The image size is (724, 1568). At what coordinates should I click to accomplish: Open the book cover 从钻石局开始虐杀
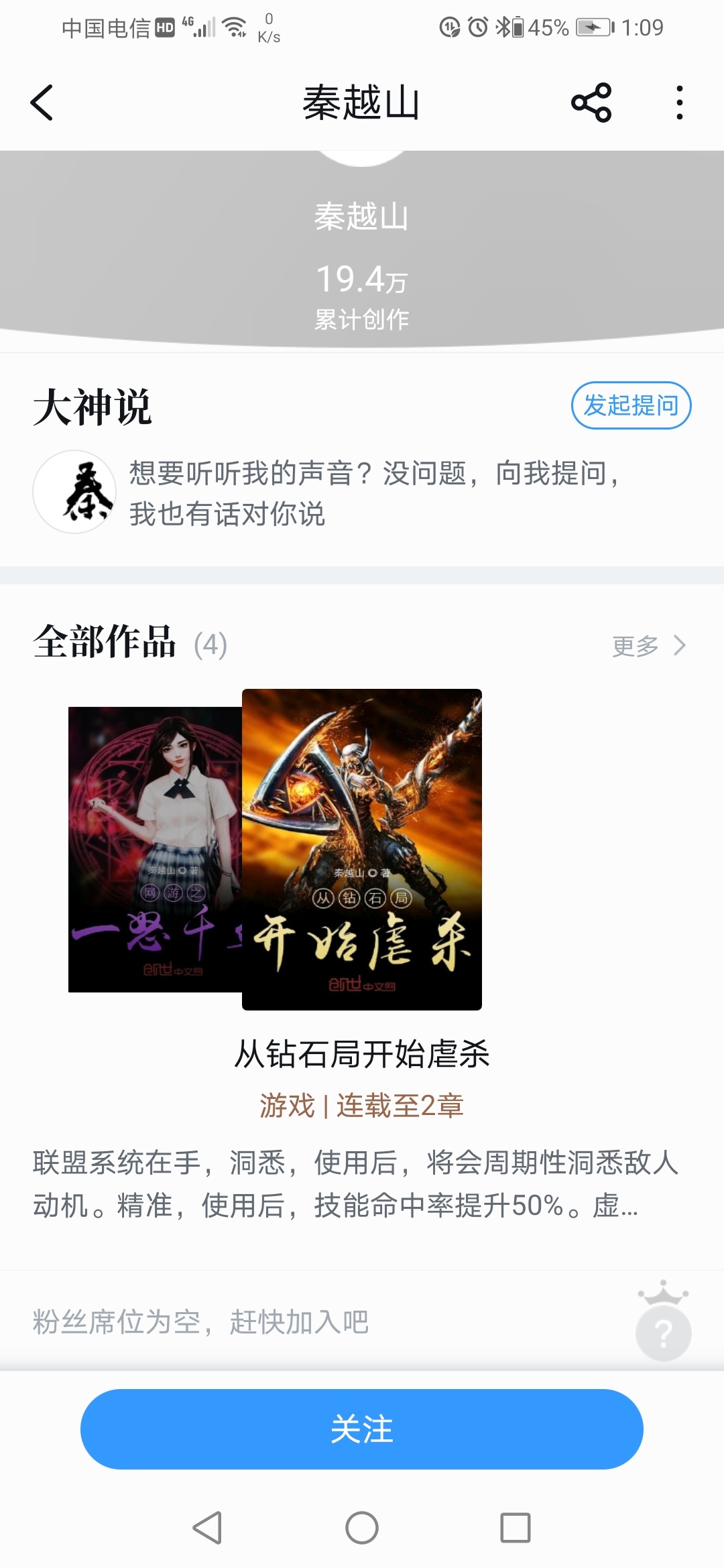[x=362, y=850]
